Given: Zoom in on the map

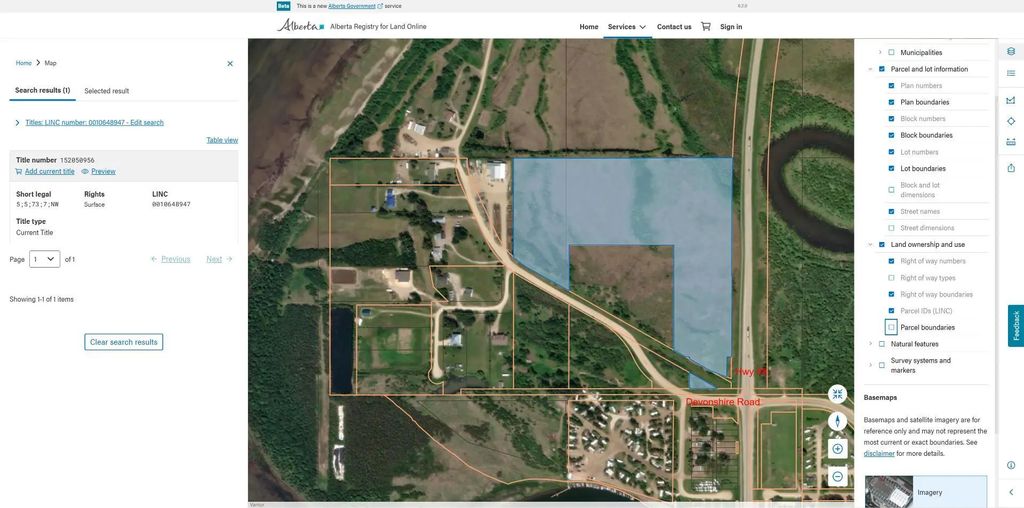Looking at the screenshot, I should pos(838,449).
